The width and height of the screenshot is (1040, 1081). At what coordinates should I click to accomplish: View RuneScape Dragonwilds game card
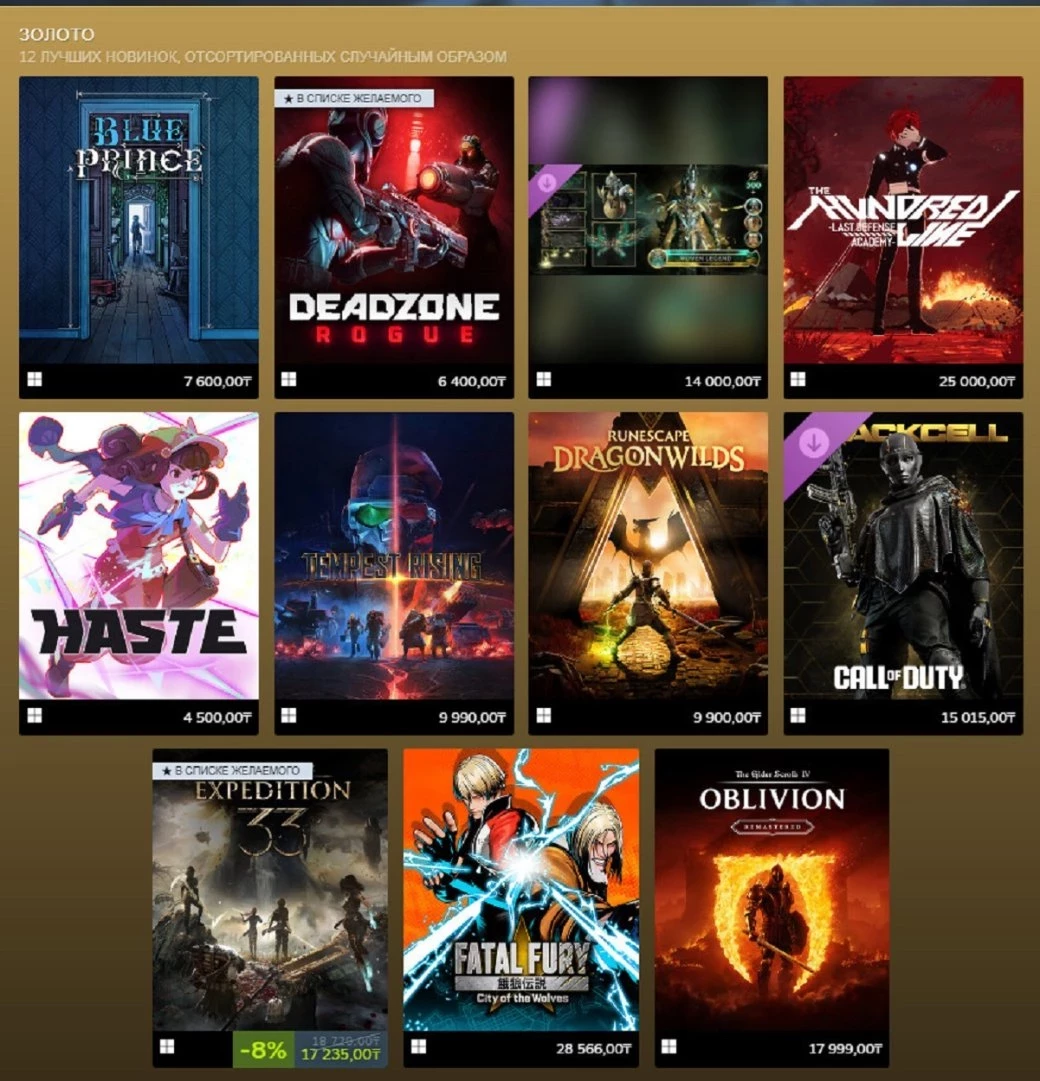[x=648, y=556]
